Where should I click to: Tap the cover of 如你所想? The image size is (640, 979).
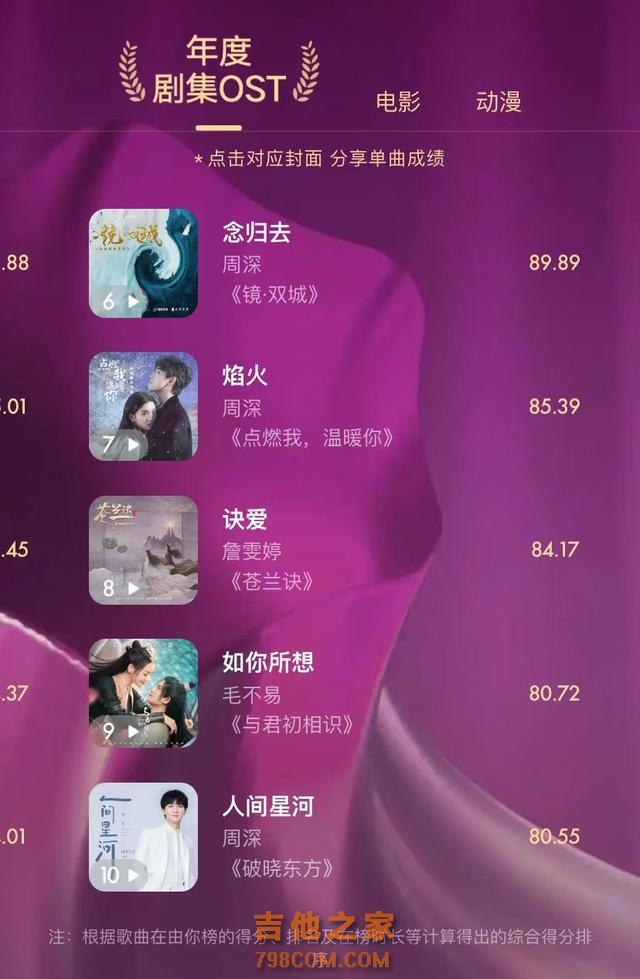click(x=143, y=693)
